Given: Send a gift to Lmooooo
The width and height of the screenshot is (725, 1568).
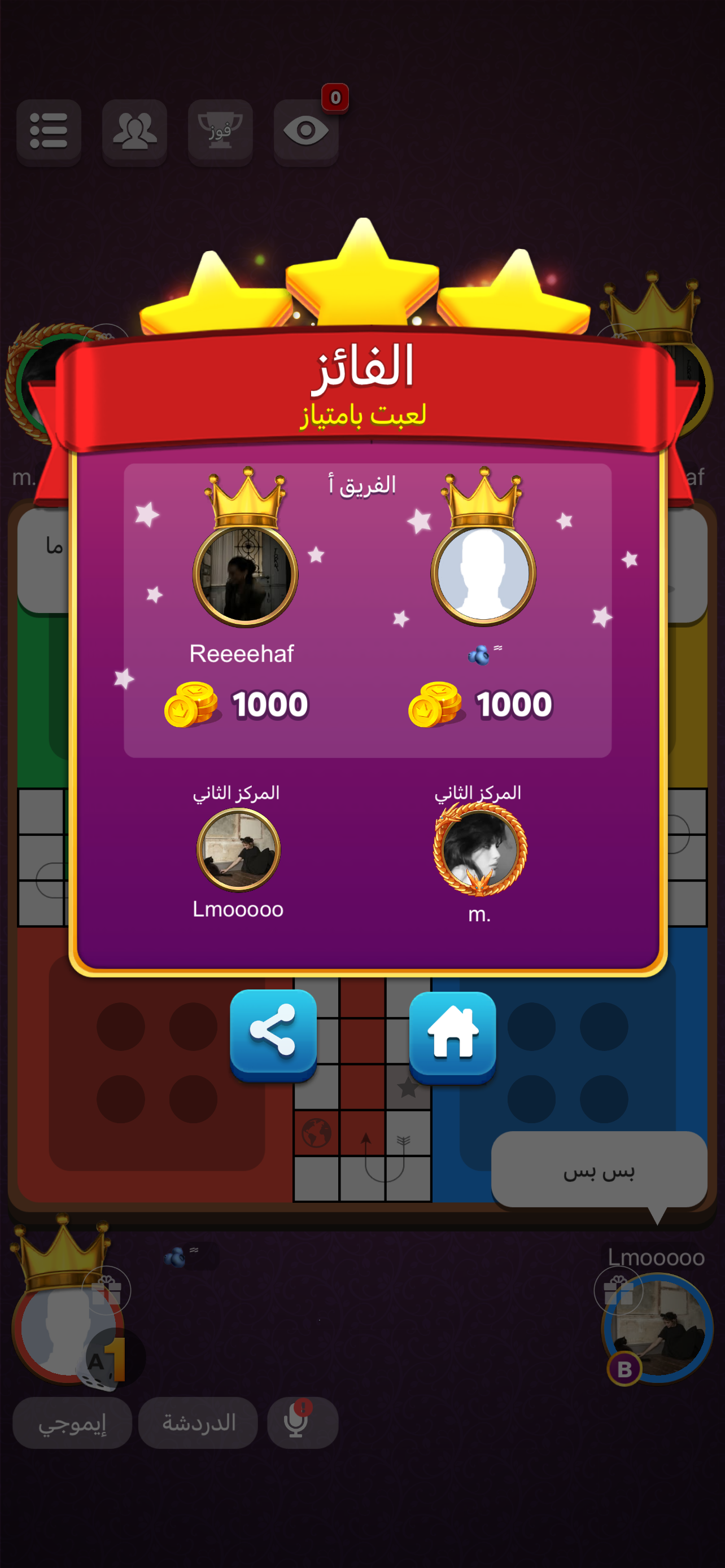Looking at the screenshot, I should [x=618, y=1289].
